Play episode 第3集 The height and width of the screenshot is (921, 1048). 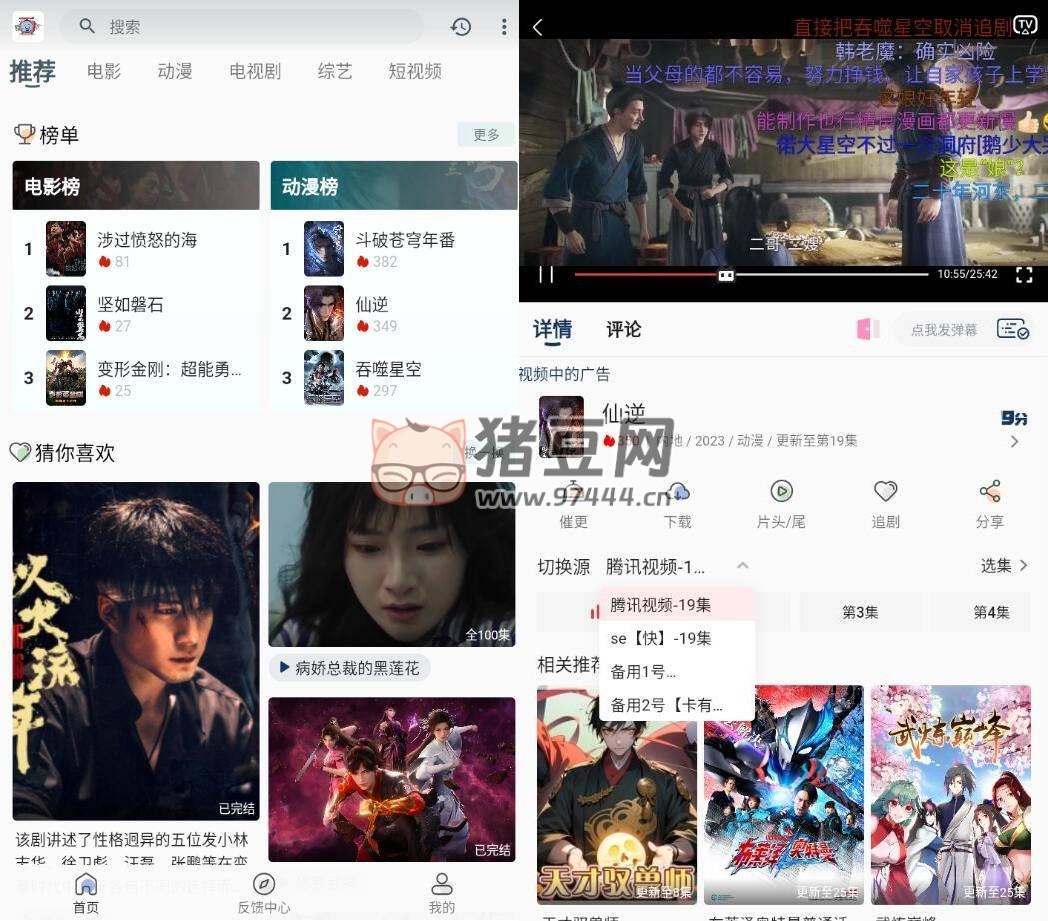coord(859,612)
